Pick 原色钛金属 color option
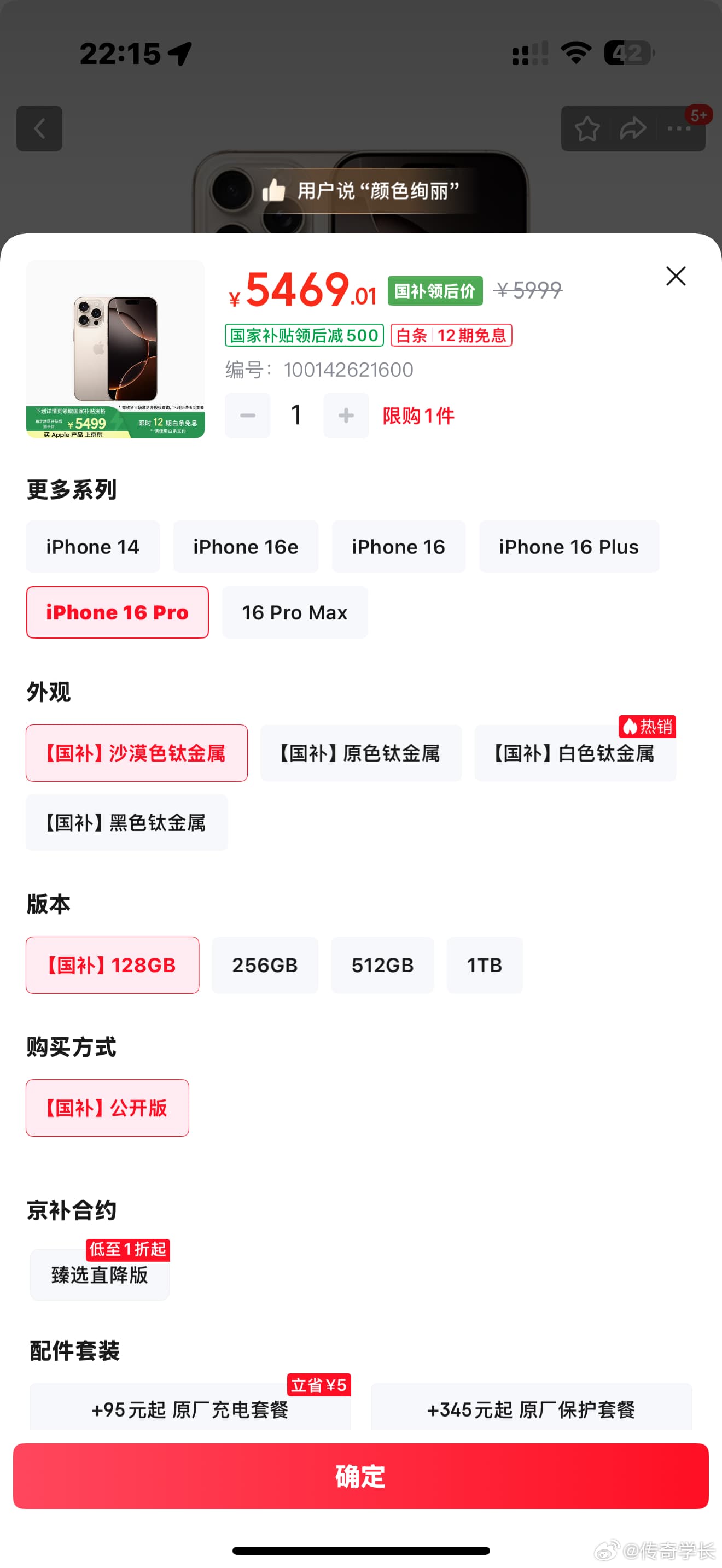 (360, 753)
